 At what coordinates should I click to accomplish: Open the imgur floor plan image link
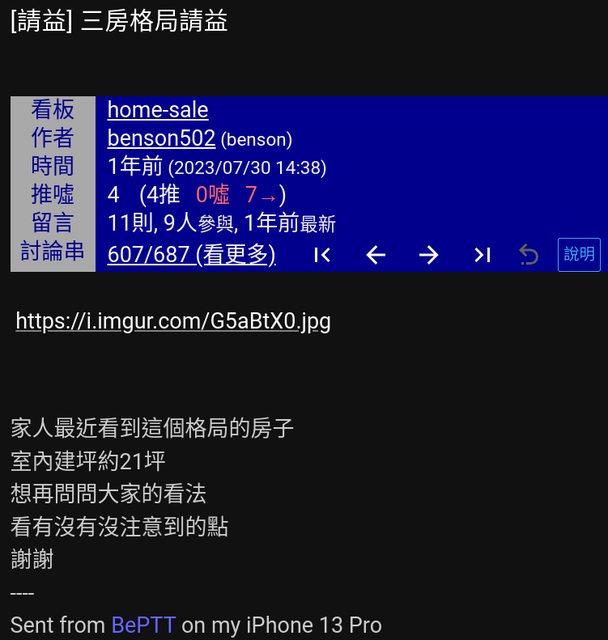pyautogui.click(x=173, y=321)
